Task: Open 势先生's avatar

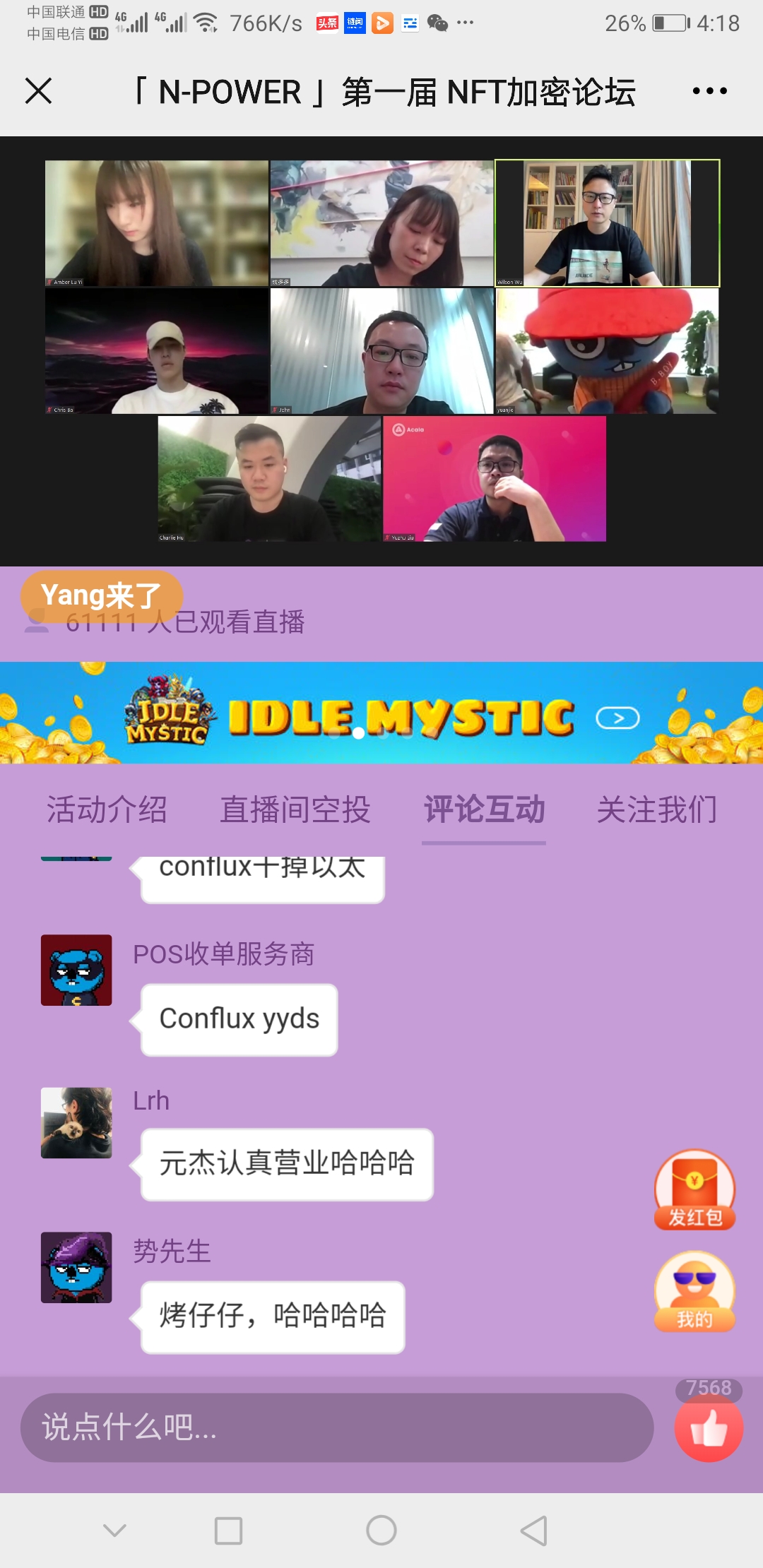Action: click(x=76, y=1267)
